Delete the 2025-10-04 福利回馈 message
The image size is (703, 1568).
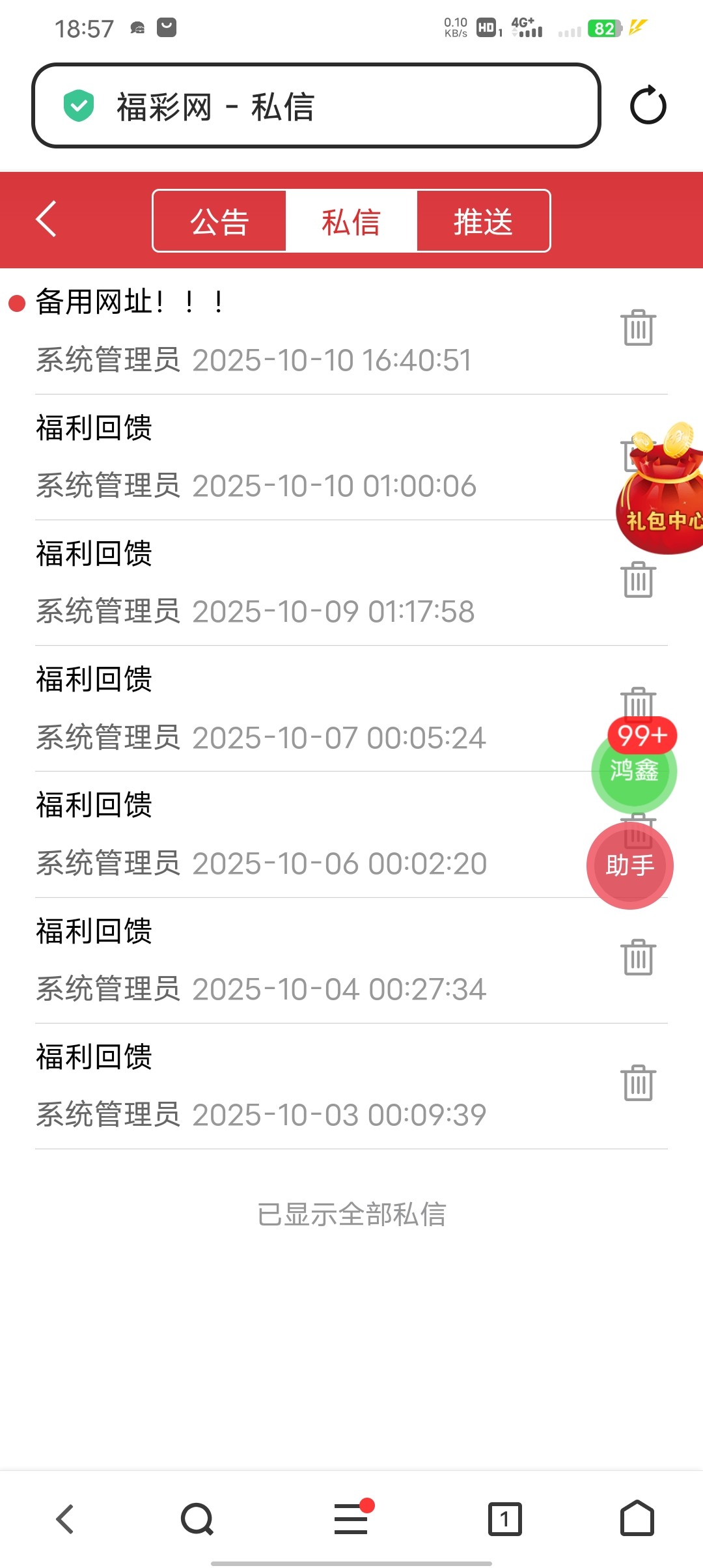tap(638, 957)
